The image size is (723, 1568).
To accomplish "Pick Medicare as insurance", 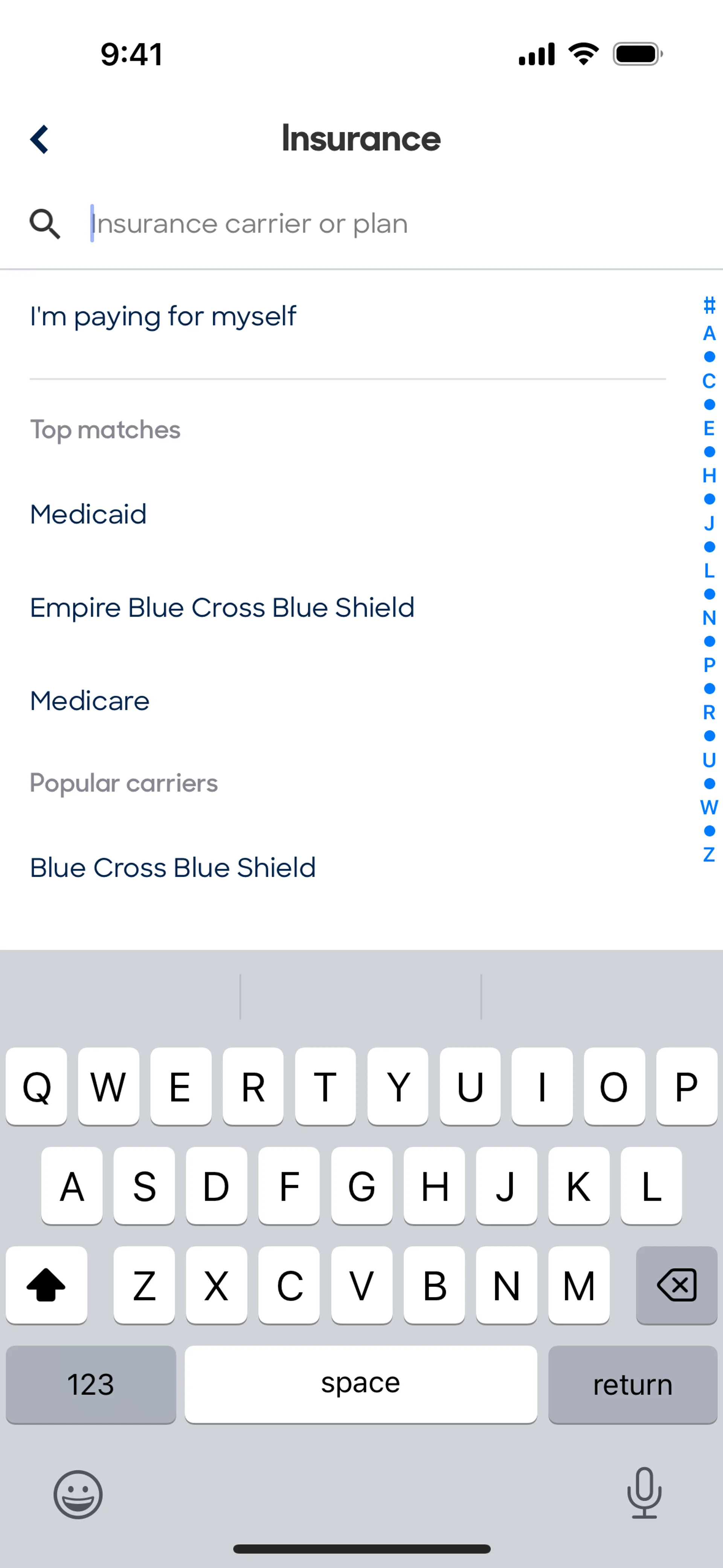I will pyautogui.click(x=90, y=701).
